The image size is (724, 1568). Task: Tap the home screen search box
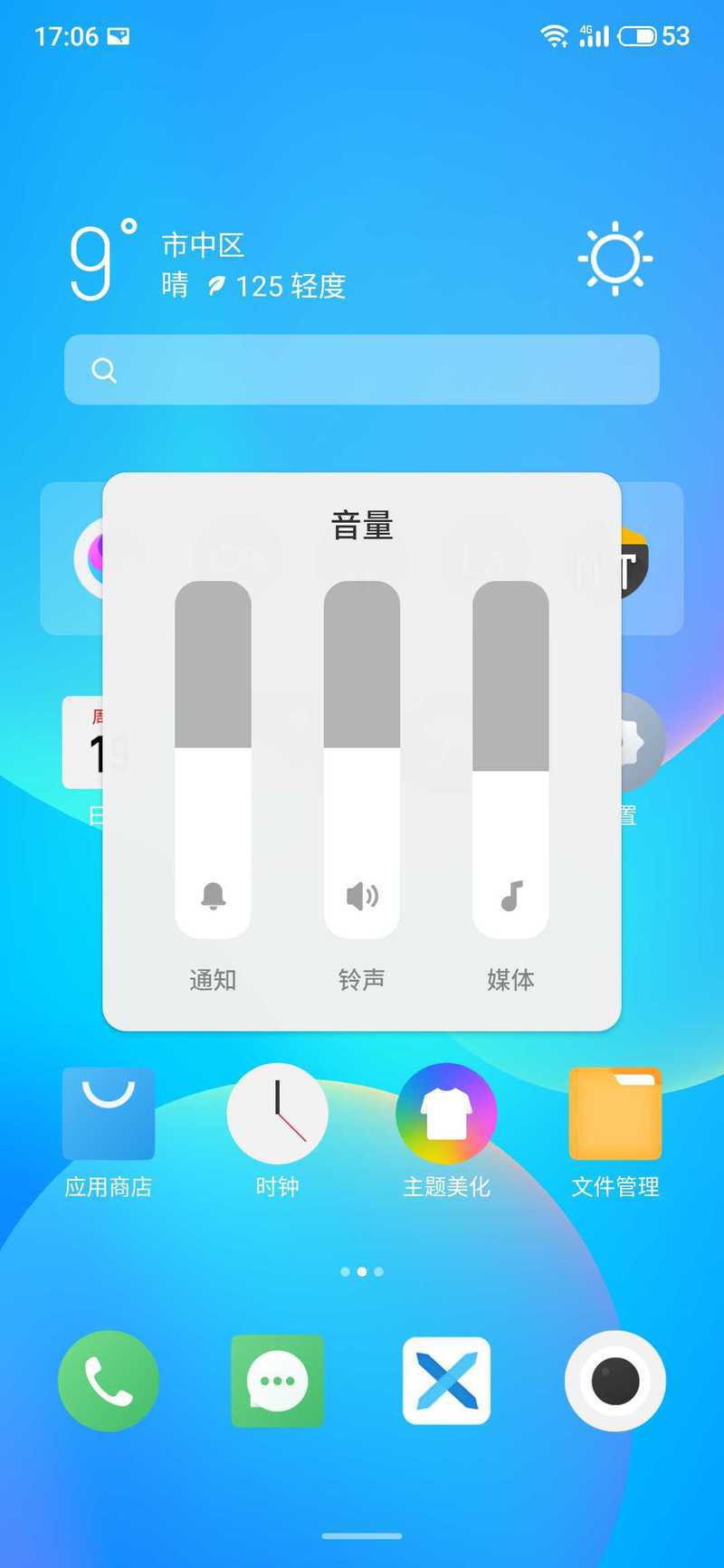(x=362, y=369)
